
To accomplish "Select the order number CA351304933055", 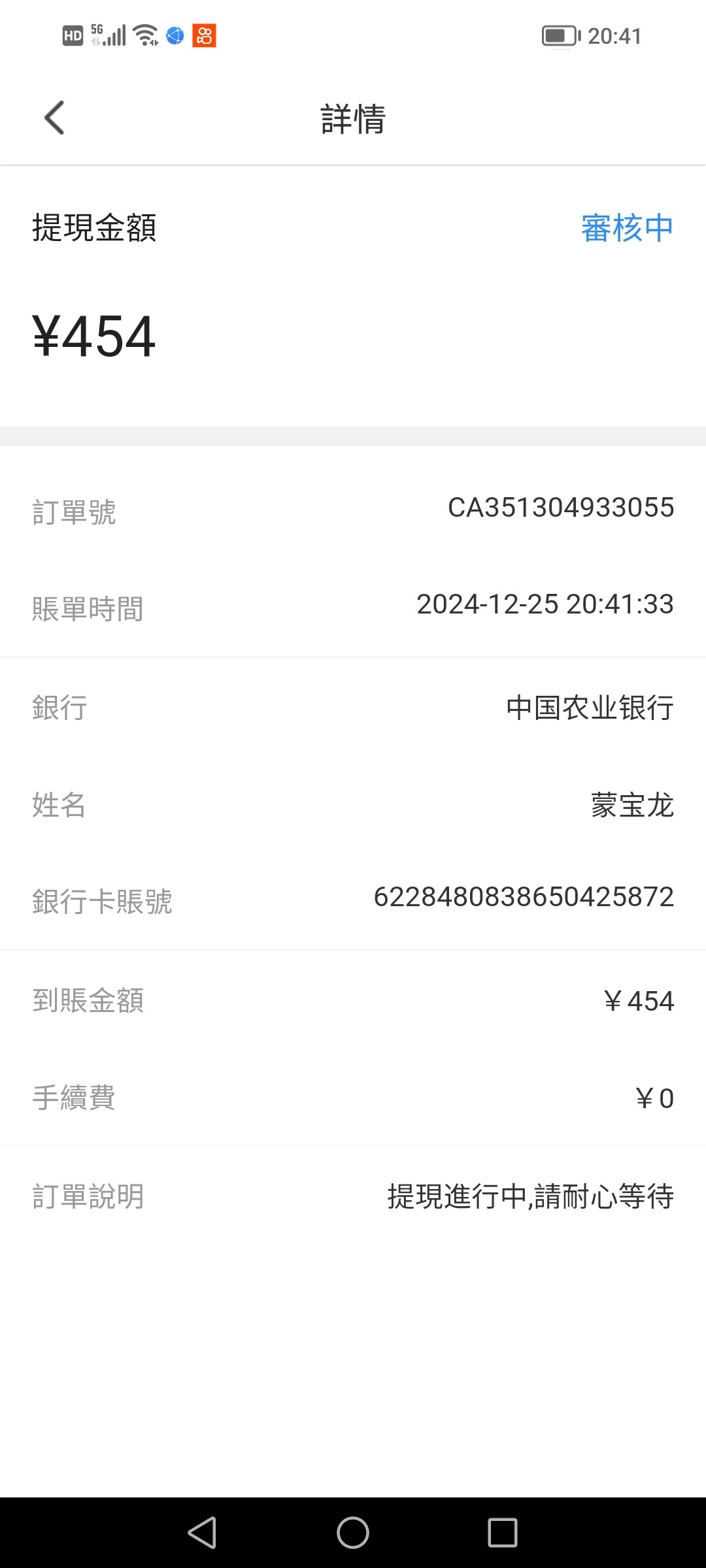I will tap(561, 509).
